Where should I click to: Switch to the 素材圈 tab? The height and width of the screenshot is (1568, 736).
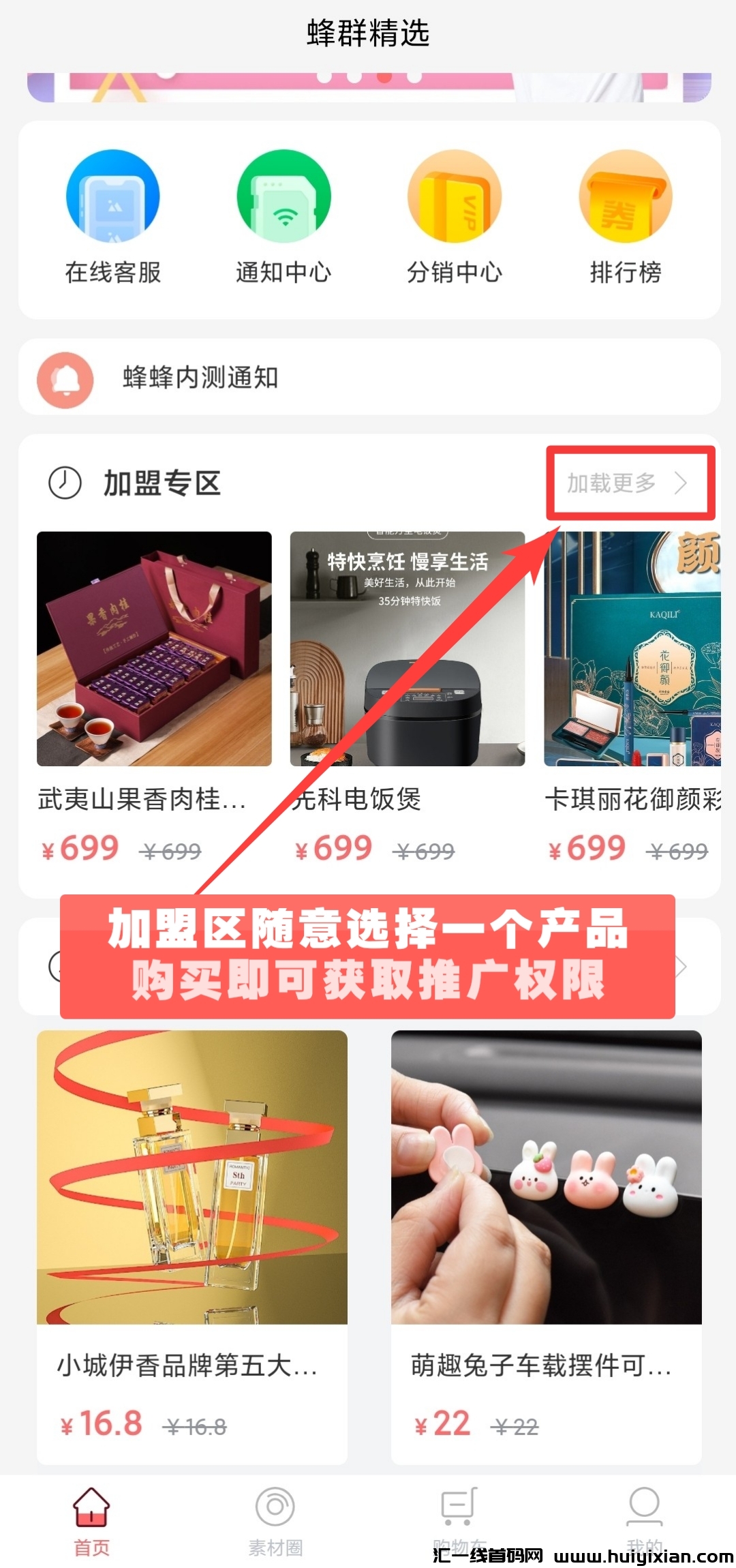click(275, 1518)
